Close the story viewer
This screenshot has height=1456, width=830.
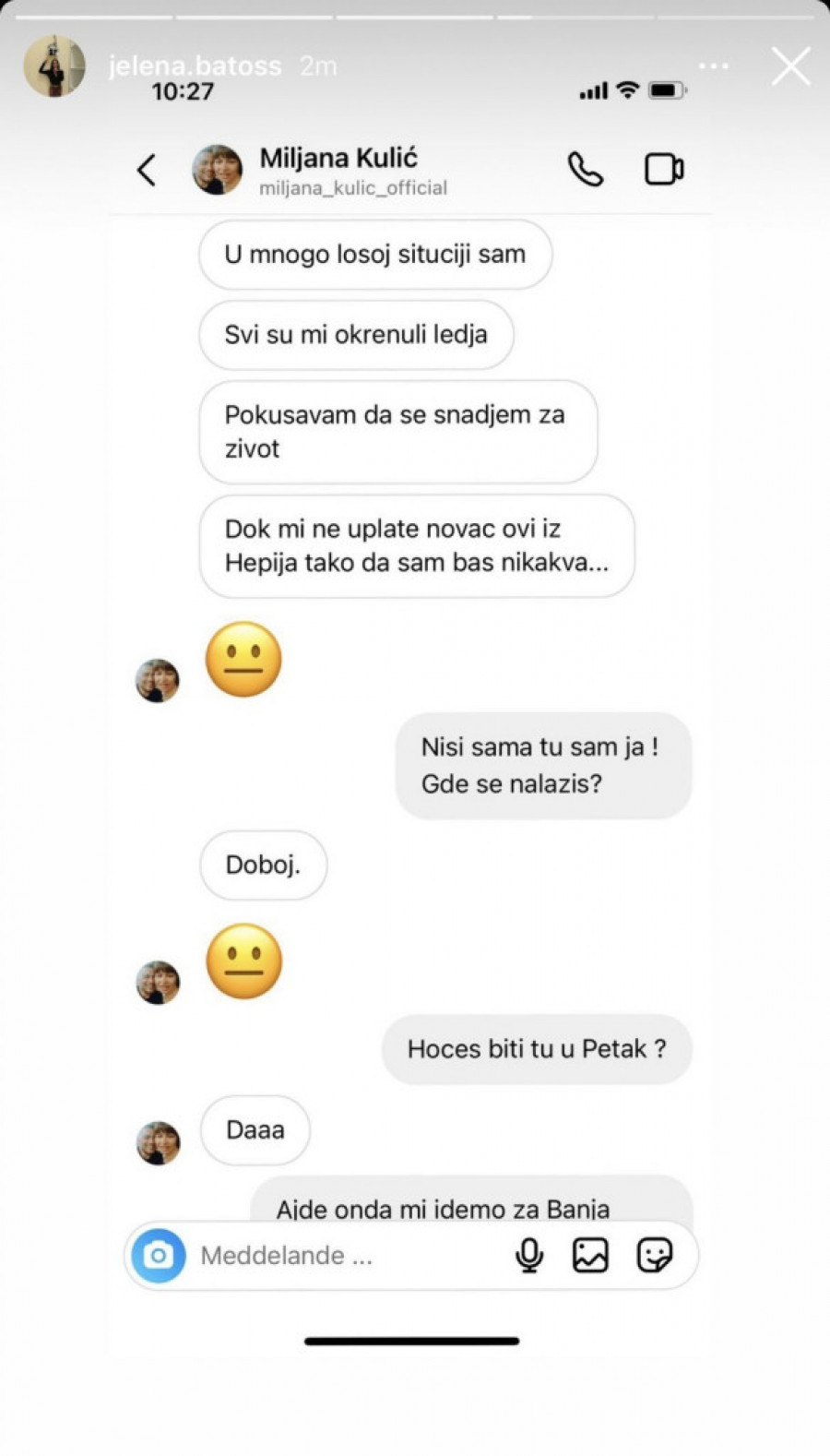coord(790,66)
